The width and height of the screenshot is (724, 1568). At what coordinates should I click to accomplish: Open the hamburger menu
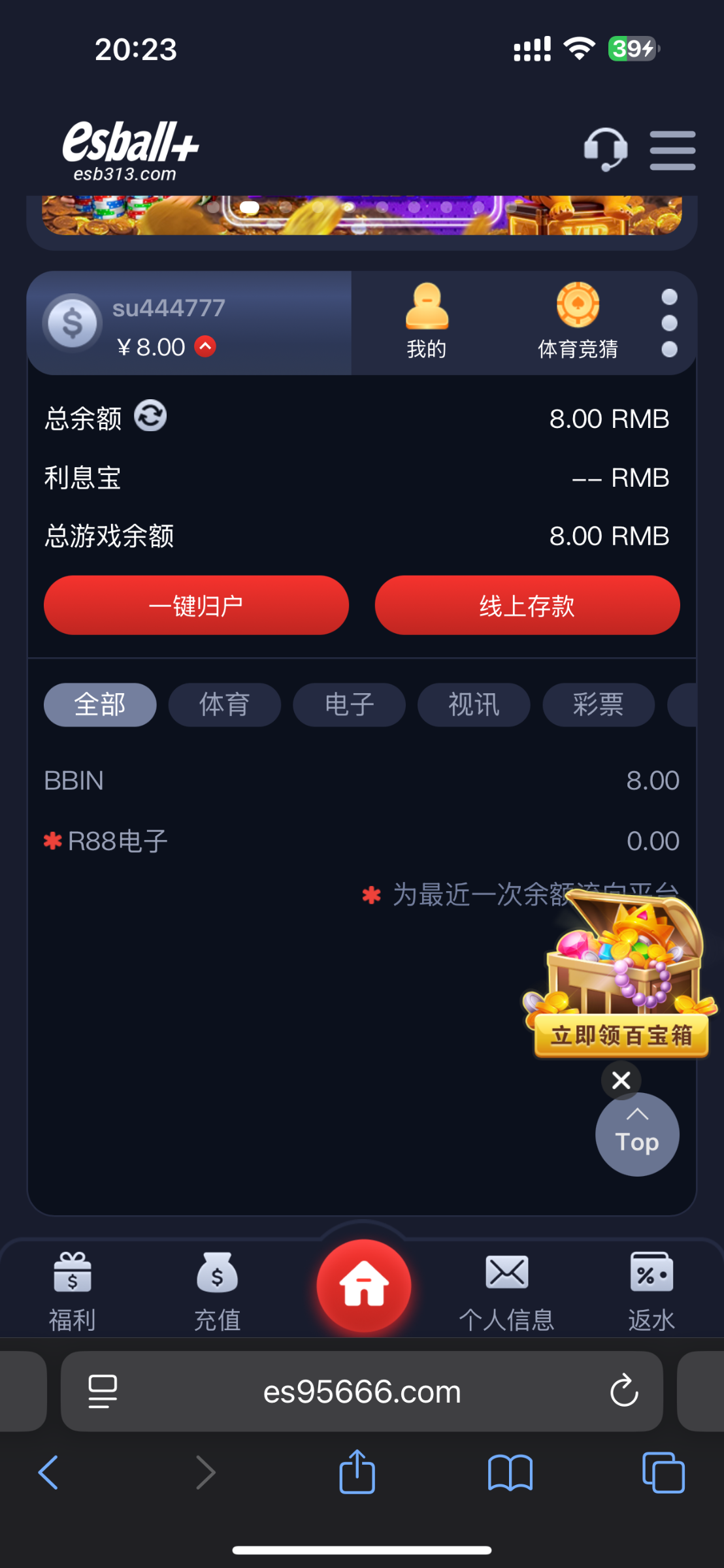tap(672, 150)
